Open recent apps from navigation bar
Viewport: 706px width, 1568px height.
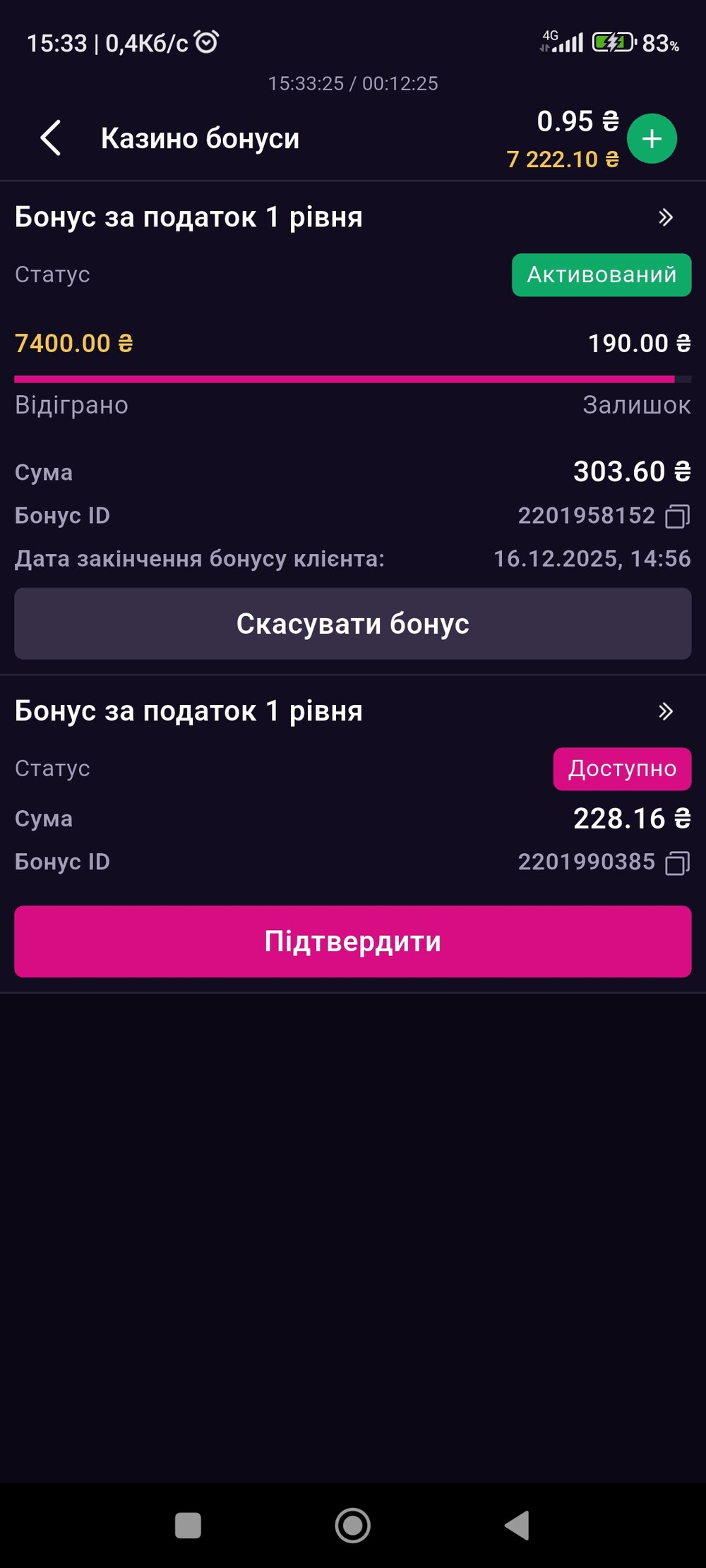coord(188,1525)
